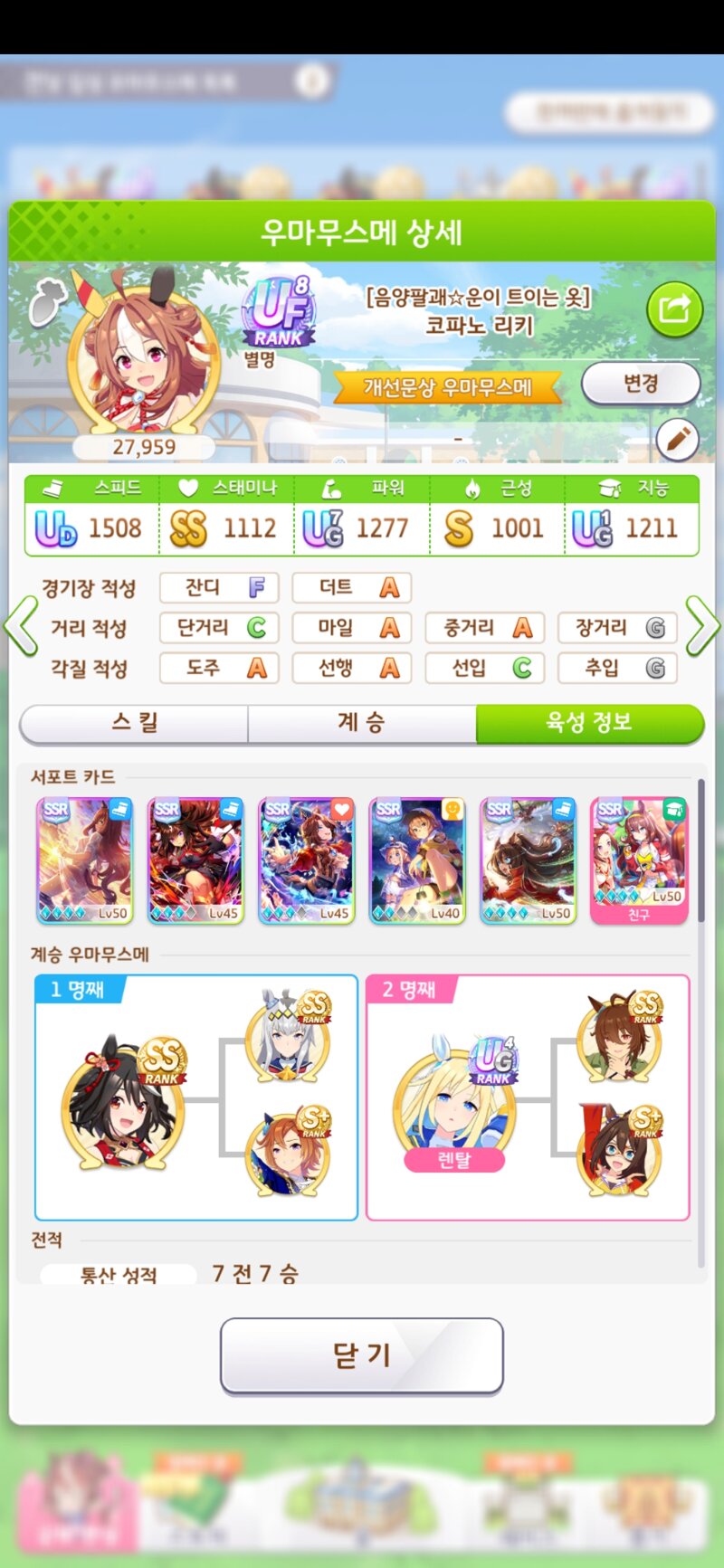Go to next Umamusume with right arrow
724x1568 pixels.
[x=701, y=625]
